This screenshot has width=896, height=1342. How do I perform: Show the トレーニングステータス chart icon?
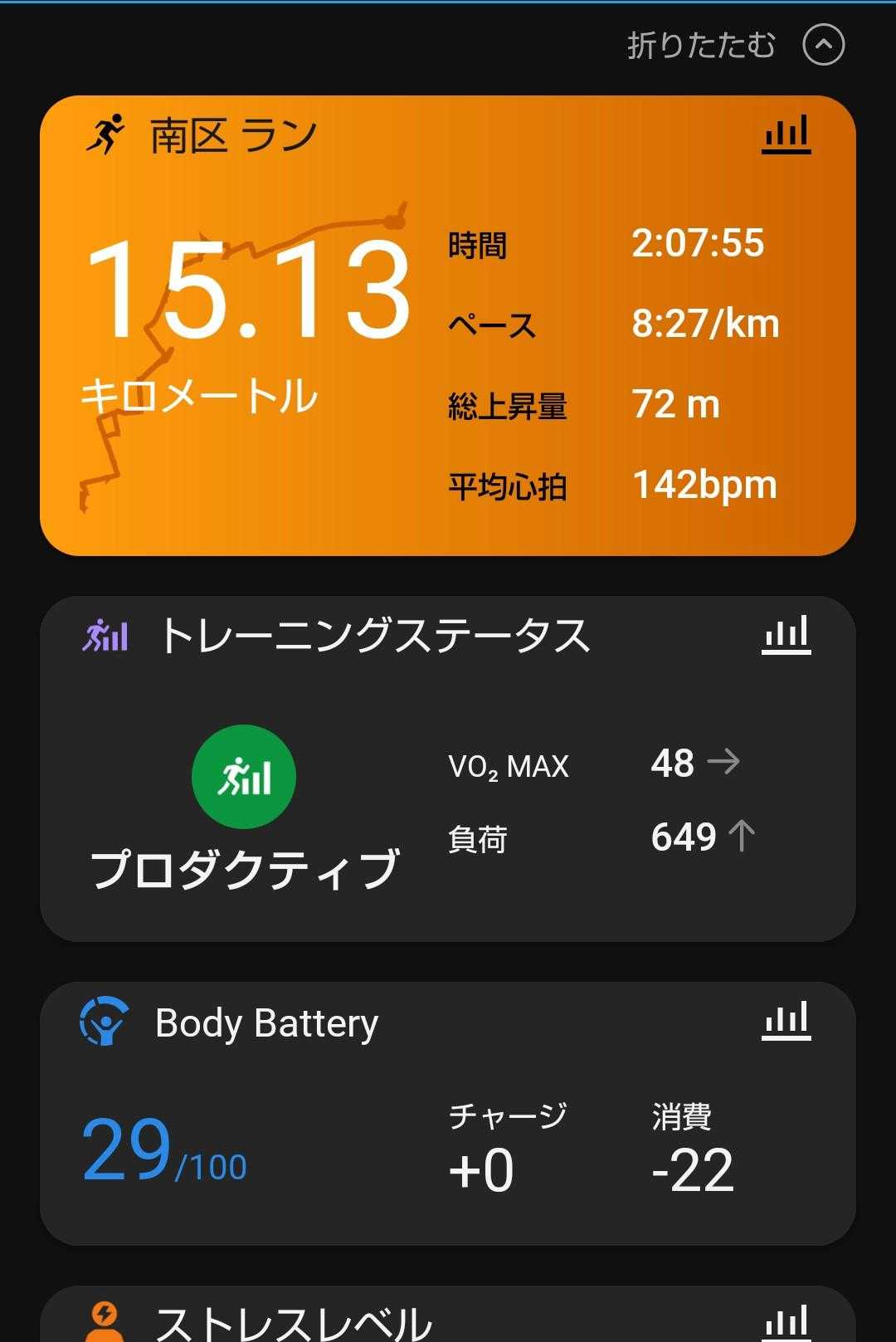(x=786, y=636)
